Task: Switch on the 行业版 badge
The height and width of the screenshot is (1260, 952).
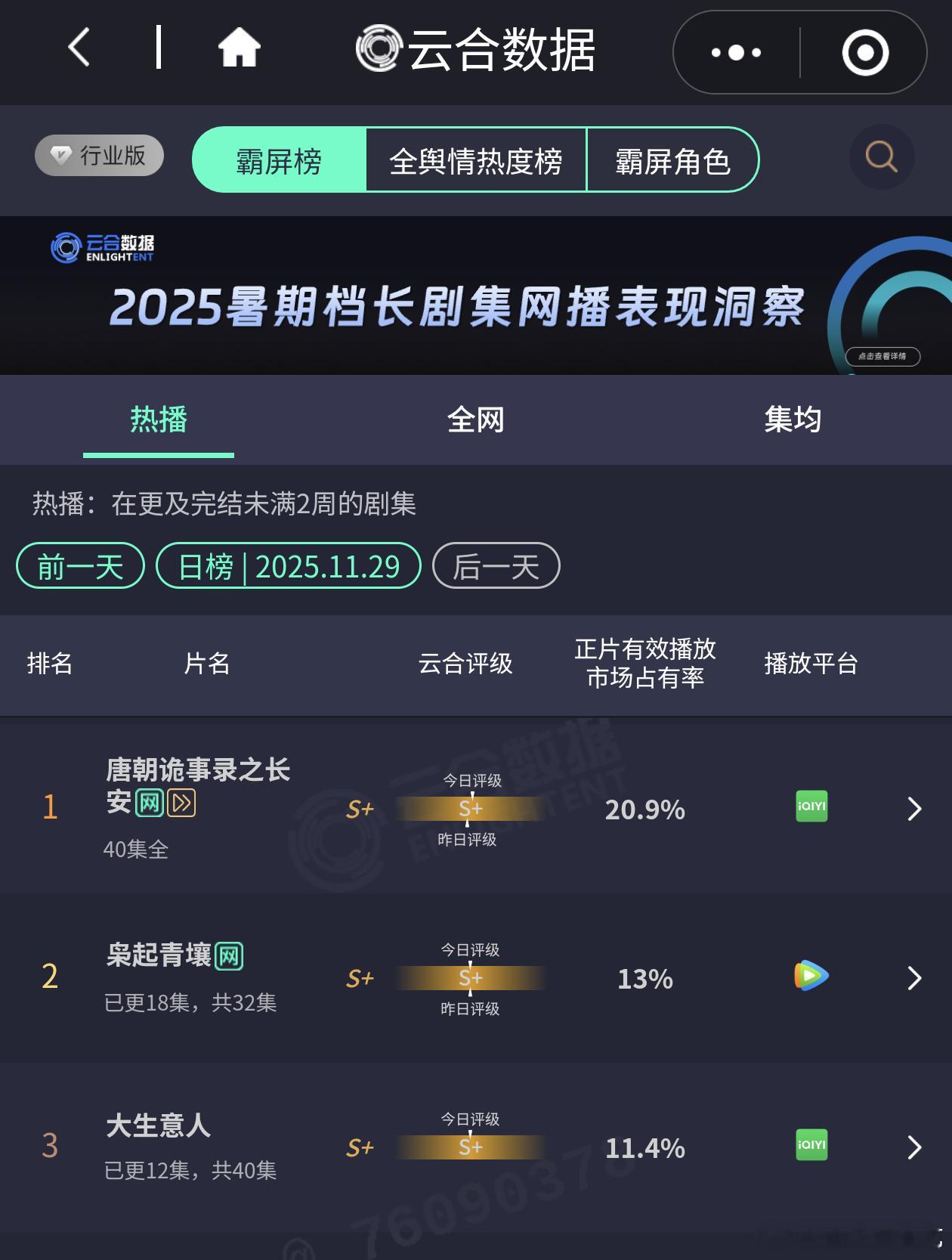Action: coord(98,155)
